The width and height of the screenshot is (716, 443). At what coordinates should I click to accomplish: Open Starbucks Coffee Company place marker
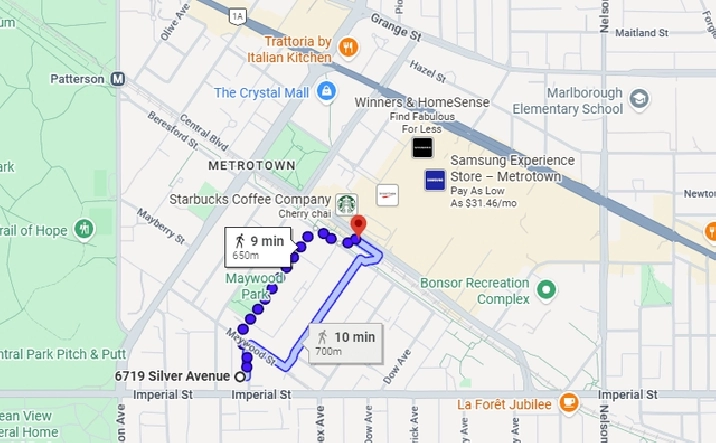(x=346, y=203)
